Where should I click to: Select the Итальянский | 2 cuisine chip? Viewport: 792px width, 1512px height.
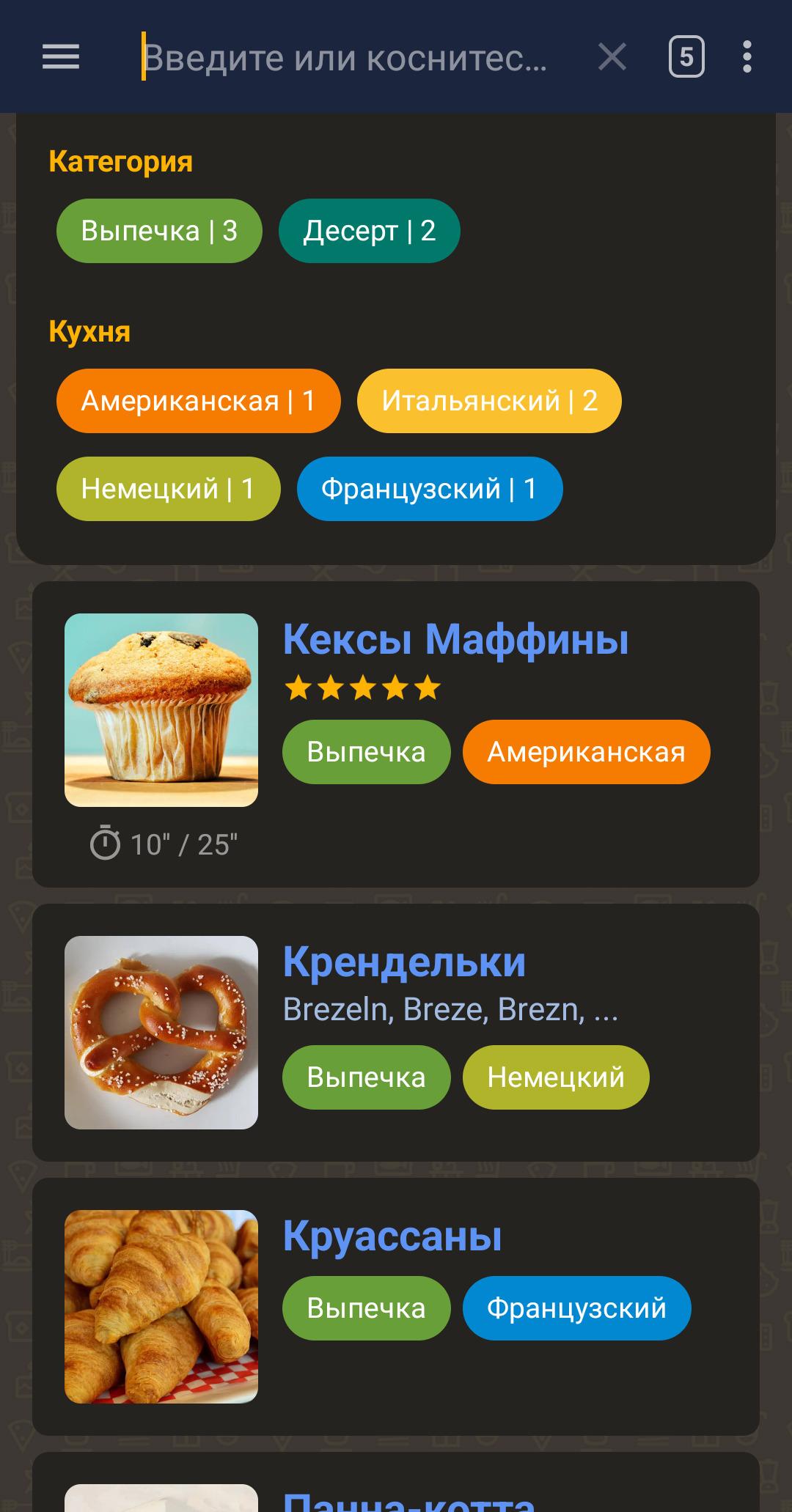(x=489, y=401)
